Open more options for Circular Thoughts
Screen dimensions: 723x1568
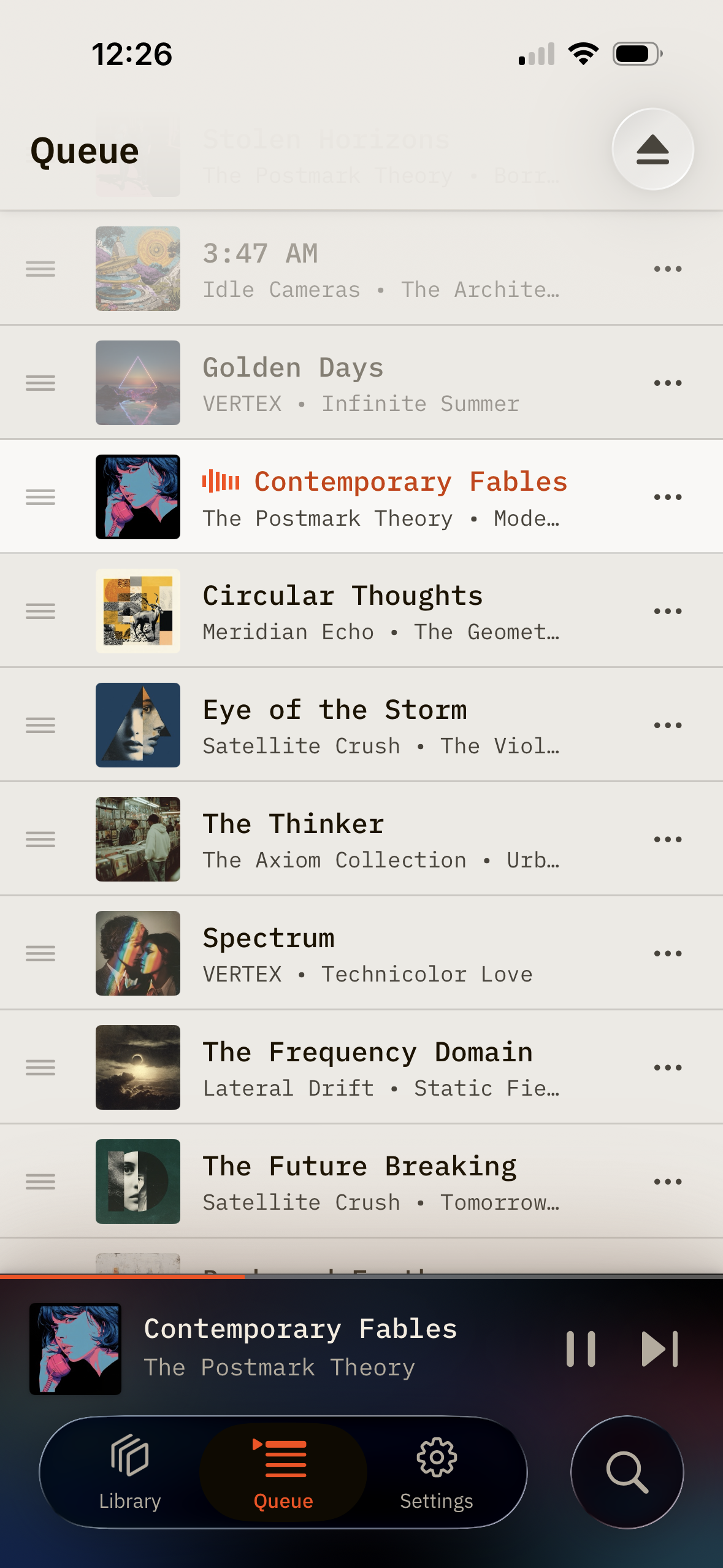[x=667, y=611]
